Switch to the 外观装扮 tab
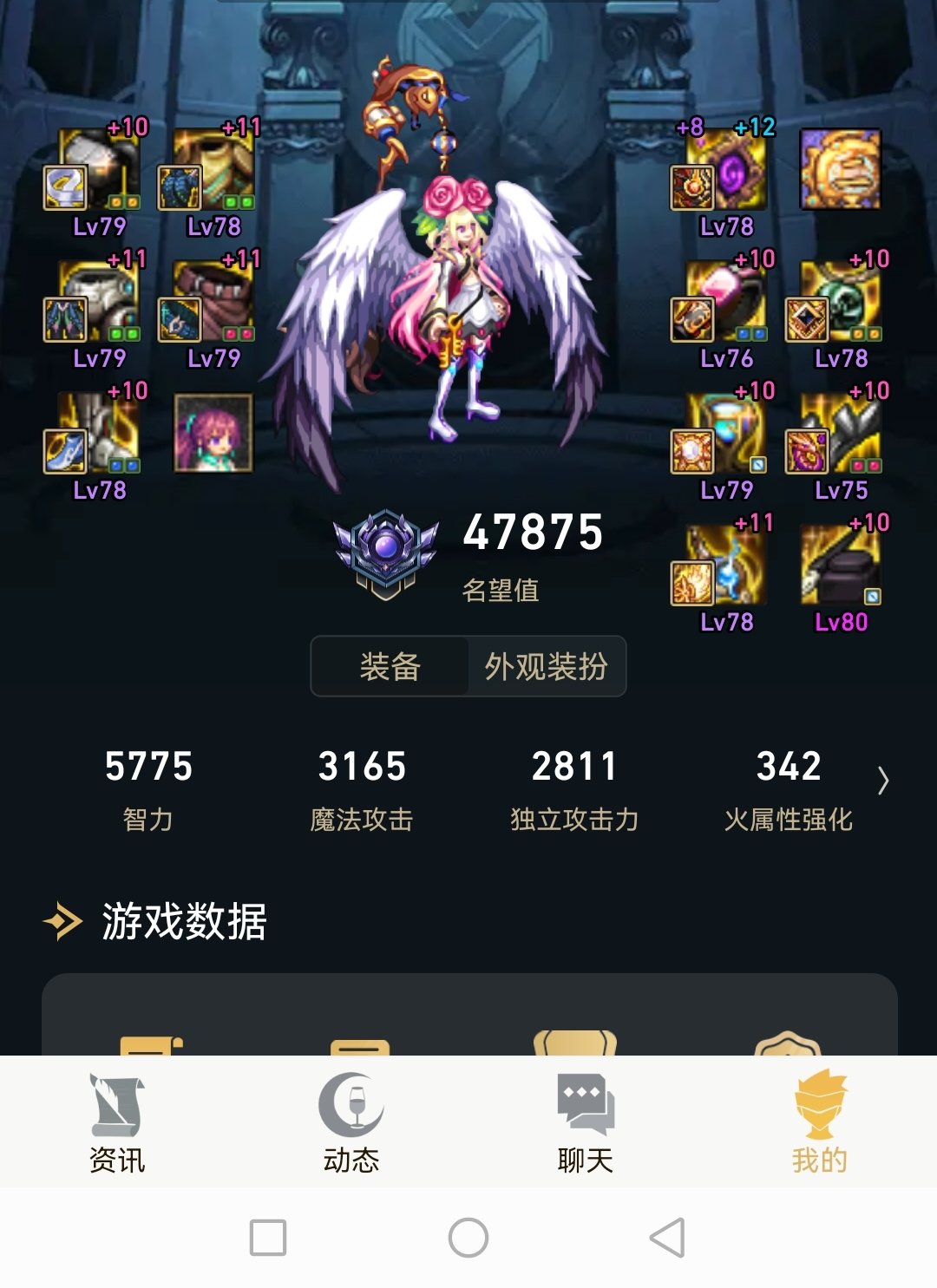This screenshot has height=1288, width=937. click(546, 666)
